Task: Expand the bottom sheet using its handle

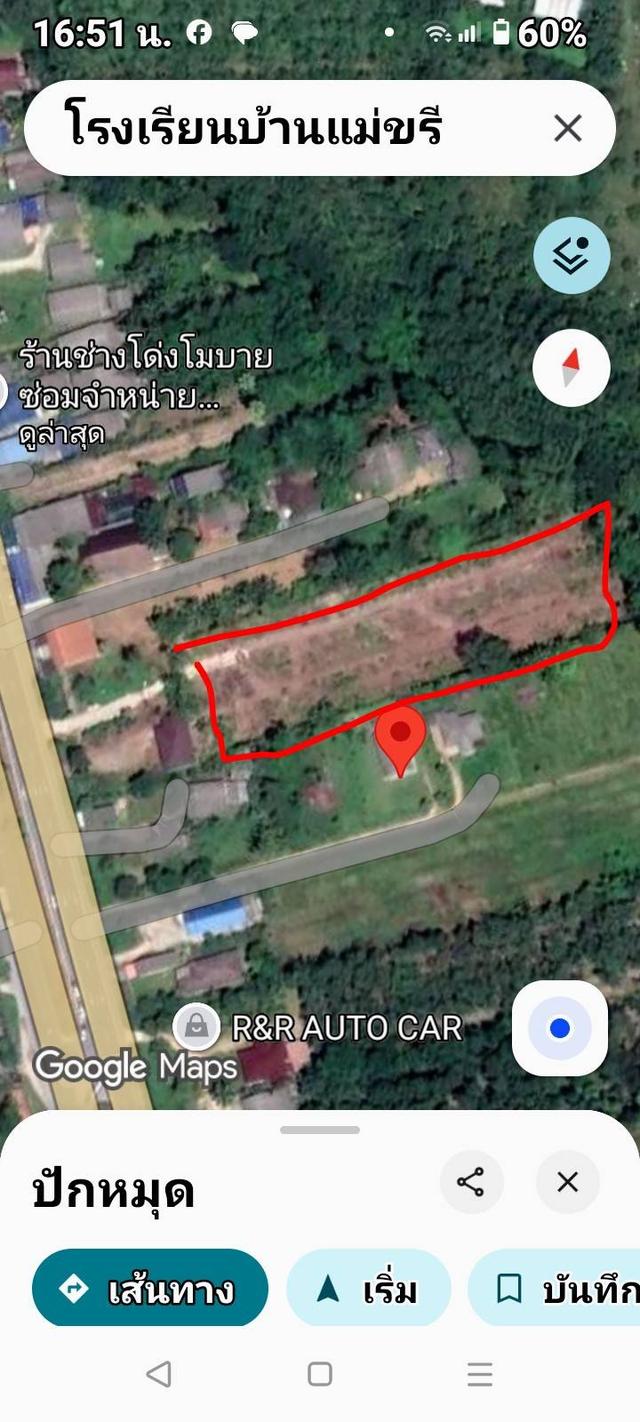Action: (320, 1130)
